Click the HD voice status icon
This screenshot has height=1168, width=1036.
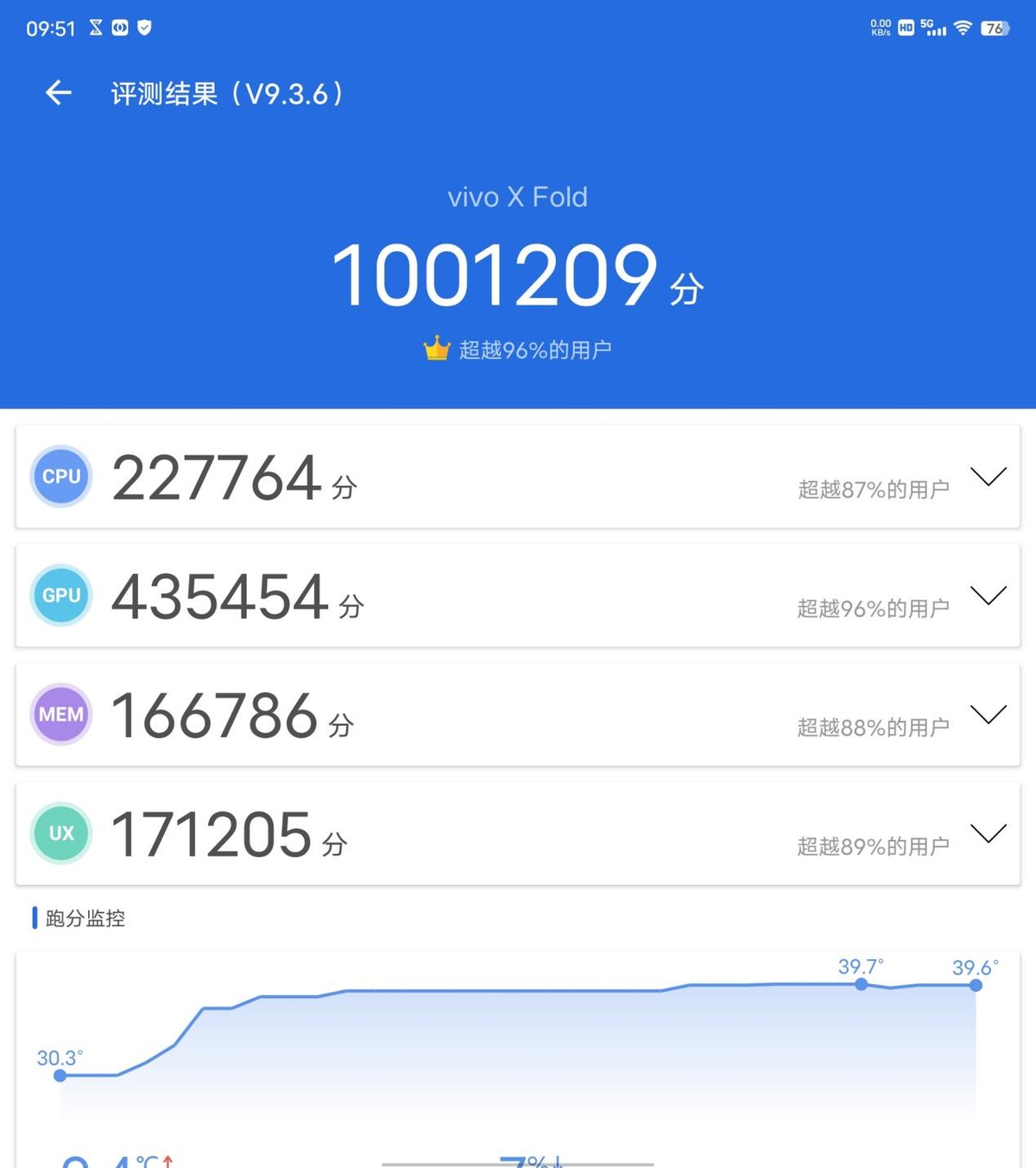(905, 27)
